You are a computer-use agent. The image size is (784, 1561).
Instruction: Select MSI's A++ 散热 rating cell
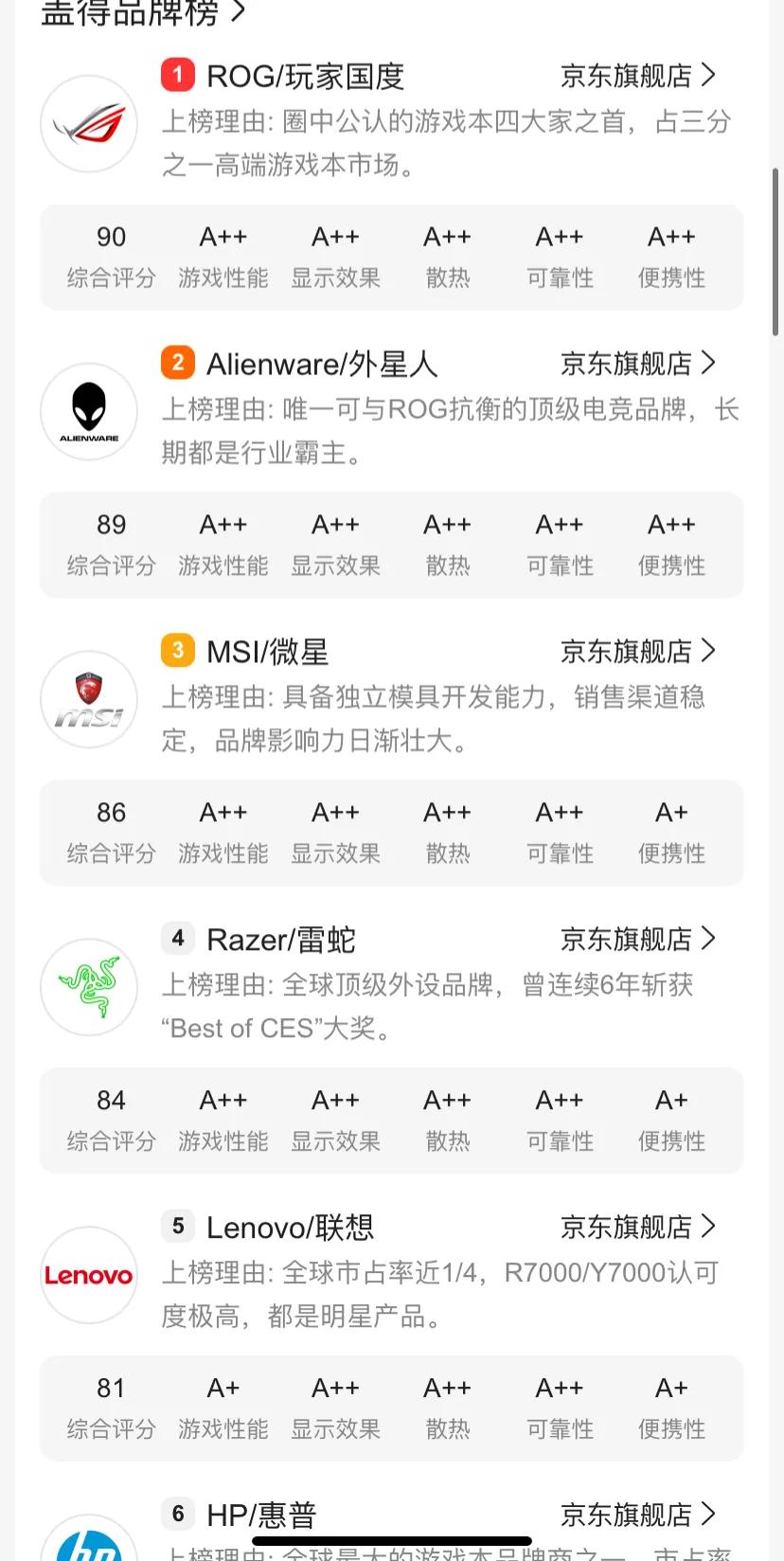pos(447,831)
